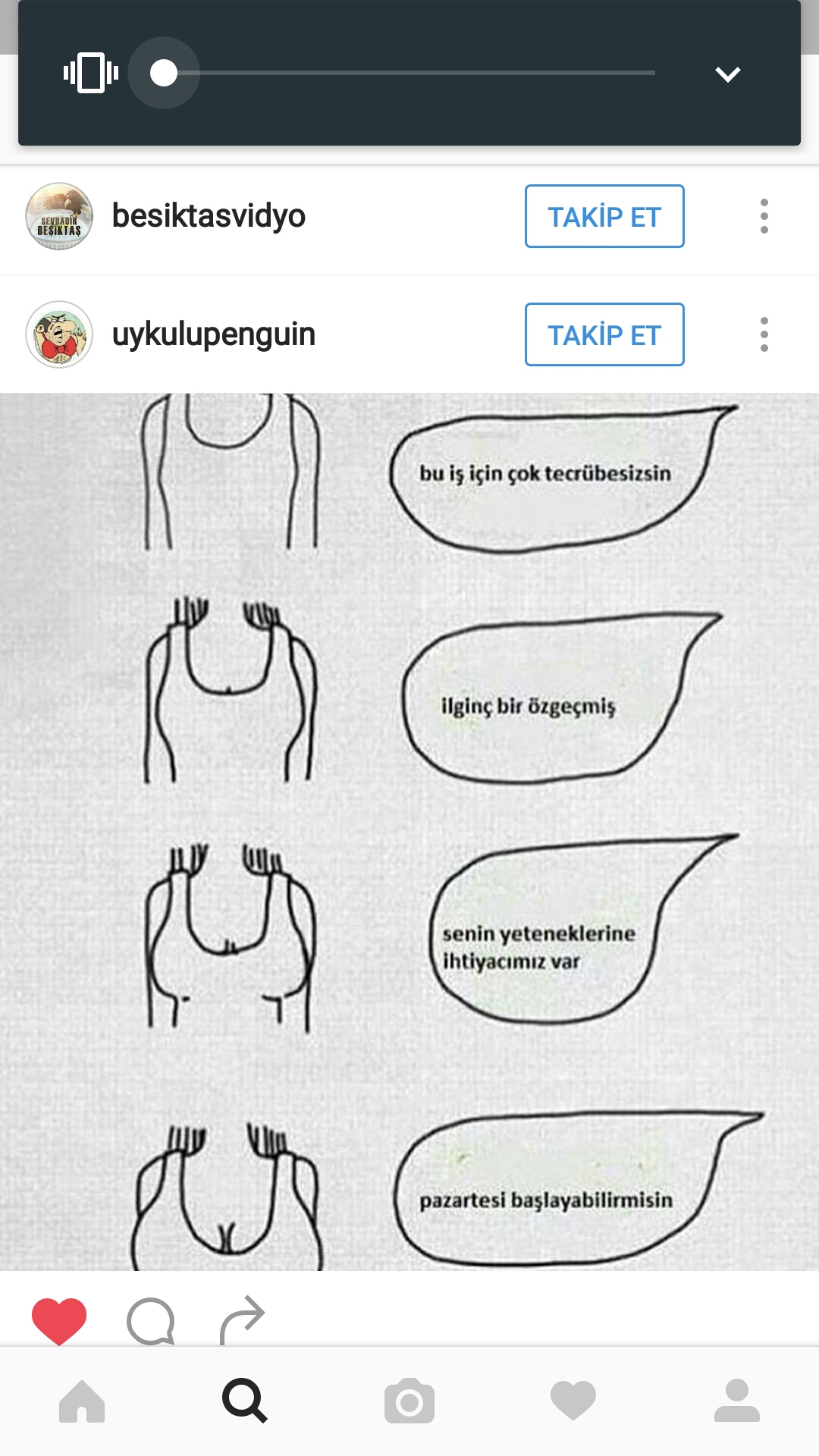Expand the volume panel chevron
Screen dimensions: 819x1456
click(727, 74)
